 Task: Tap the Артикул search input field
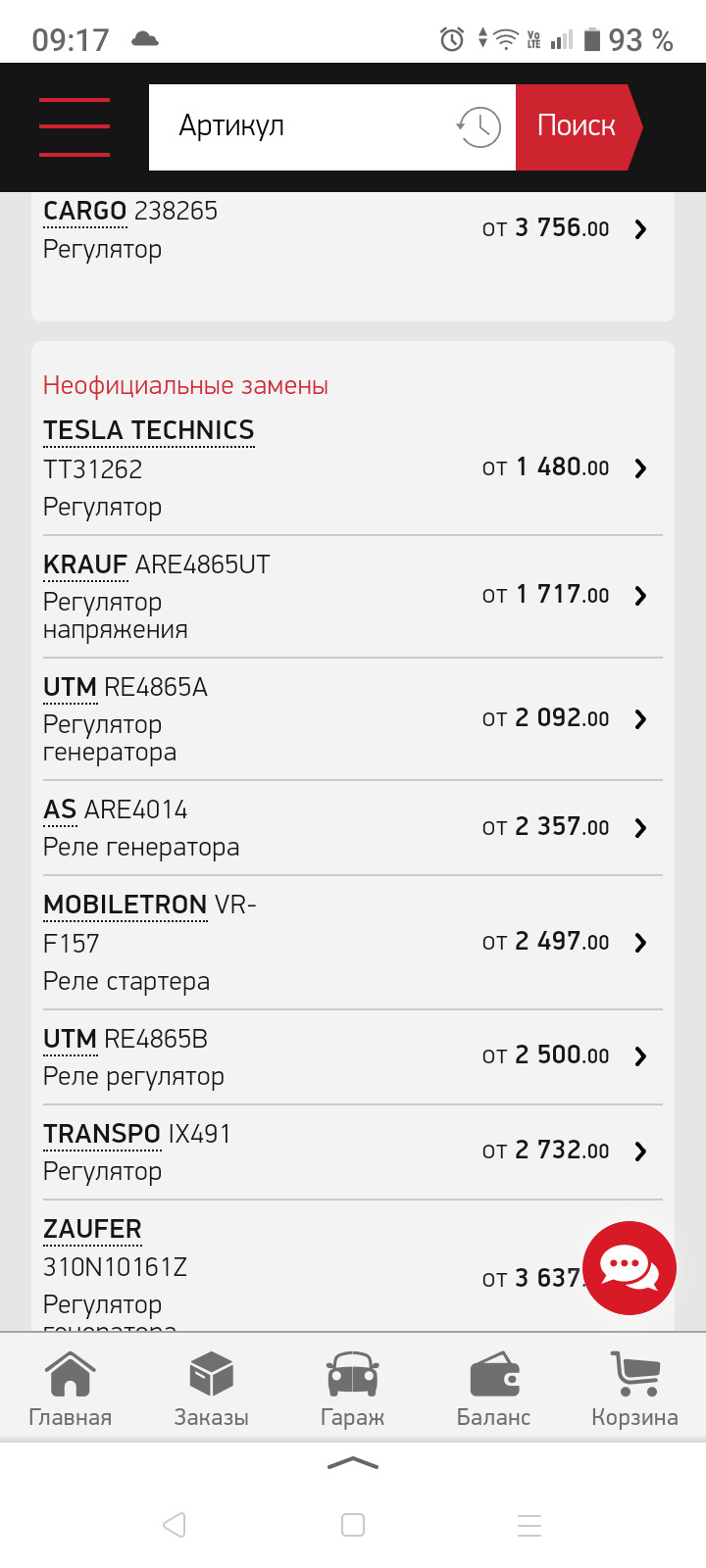[294, 125]
